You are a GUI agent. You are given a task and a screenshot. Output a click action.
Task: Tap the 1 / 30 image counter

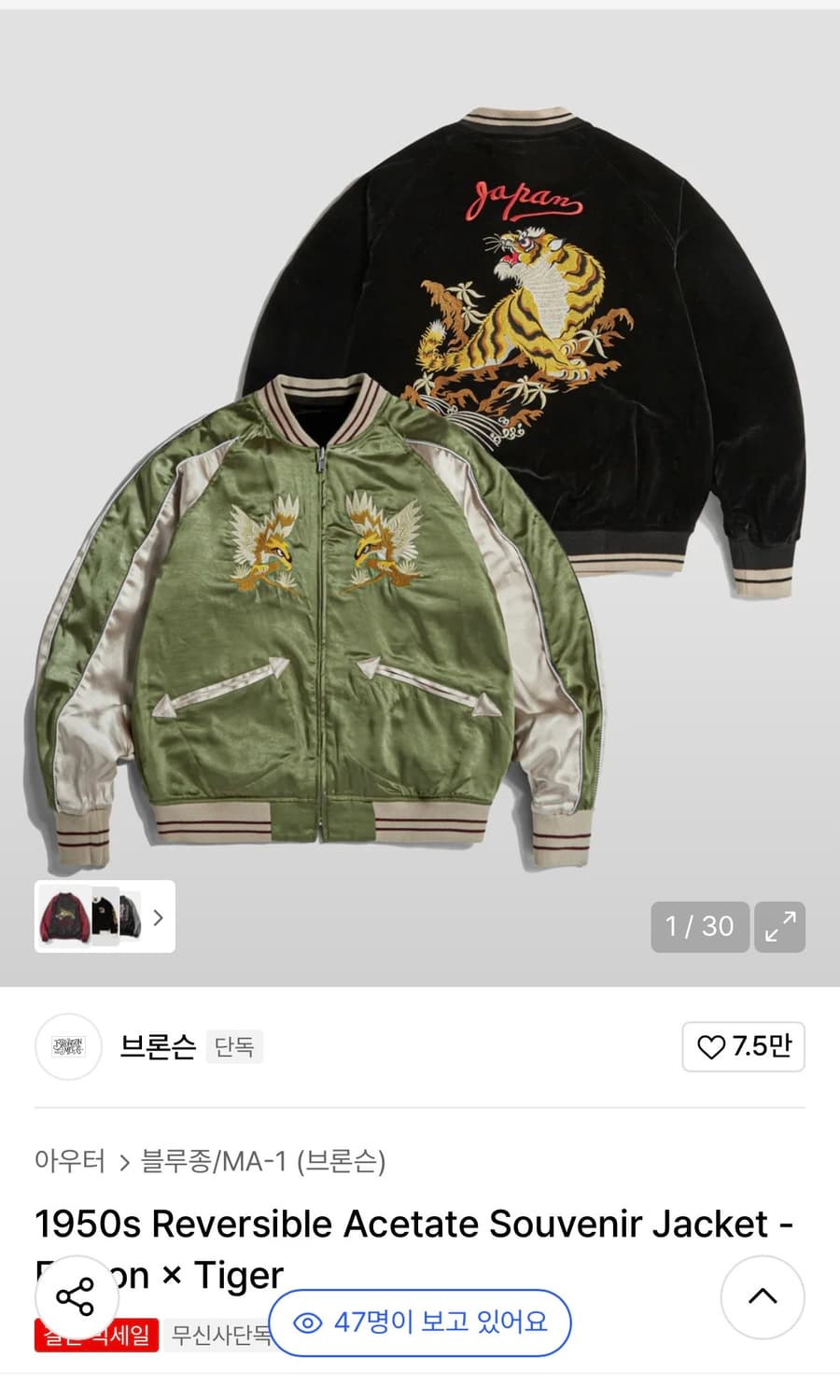point(699,927)
